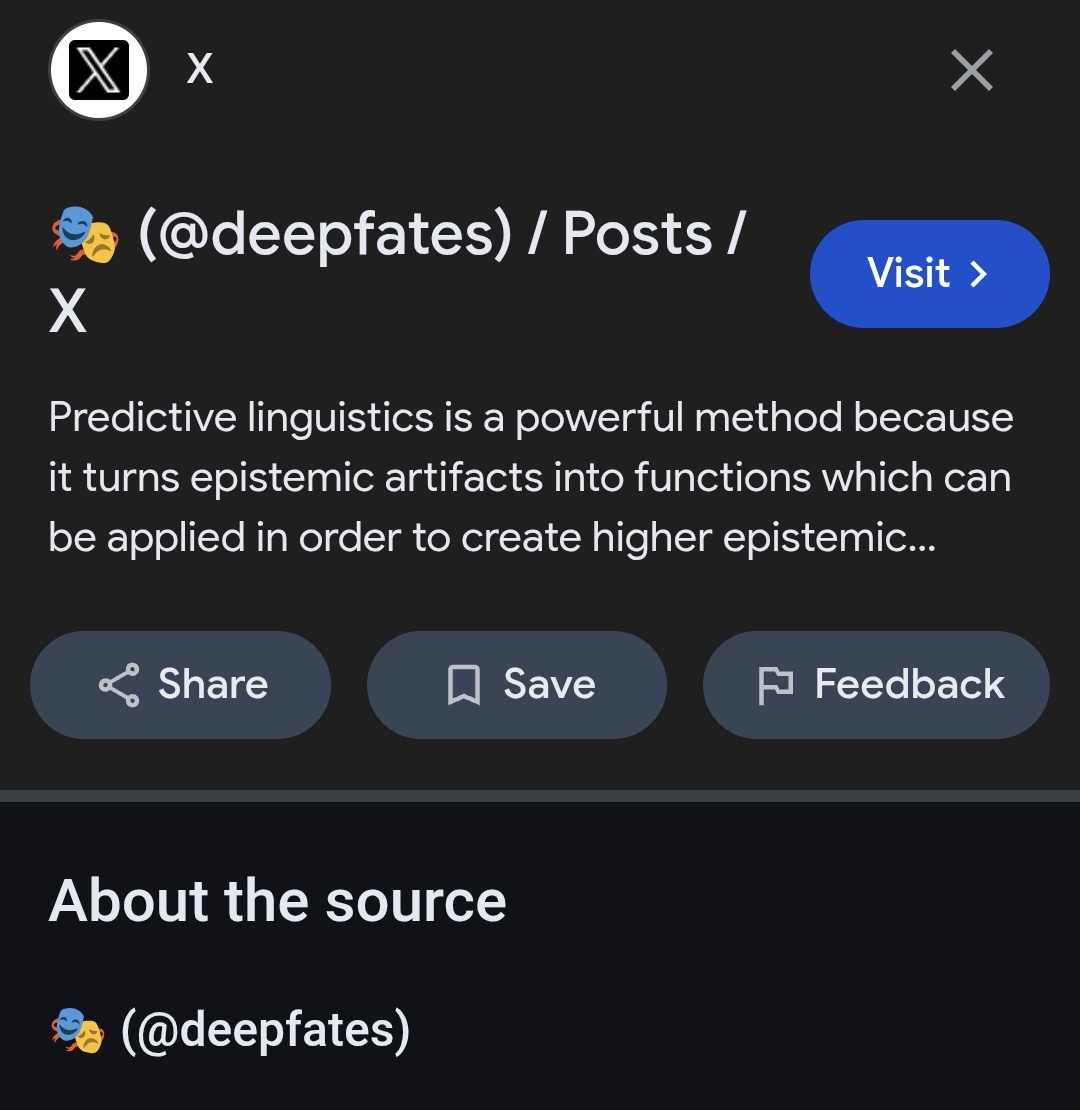This screenshot has height=1110, width=1080.
Task: Click the @deepfates source link
Action: [x=265, y=1030]
